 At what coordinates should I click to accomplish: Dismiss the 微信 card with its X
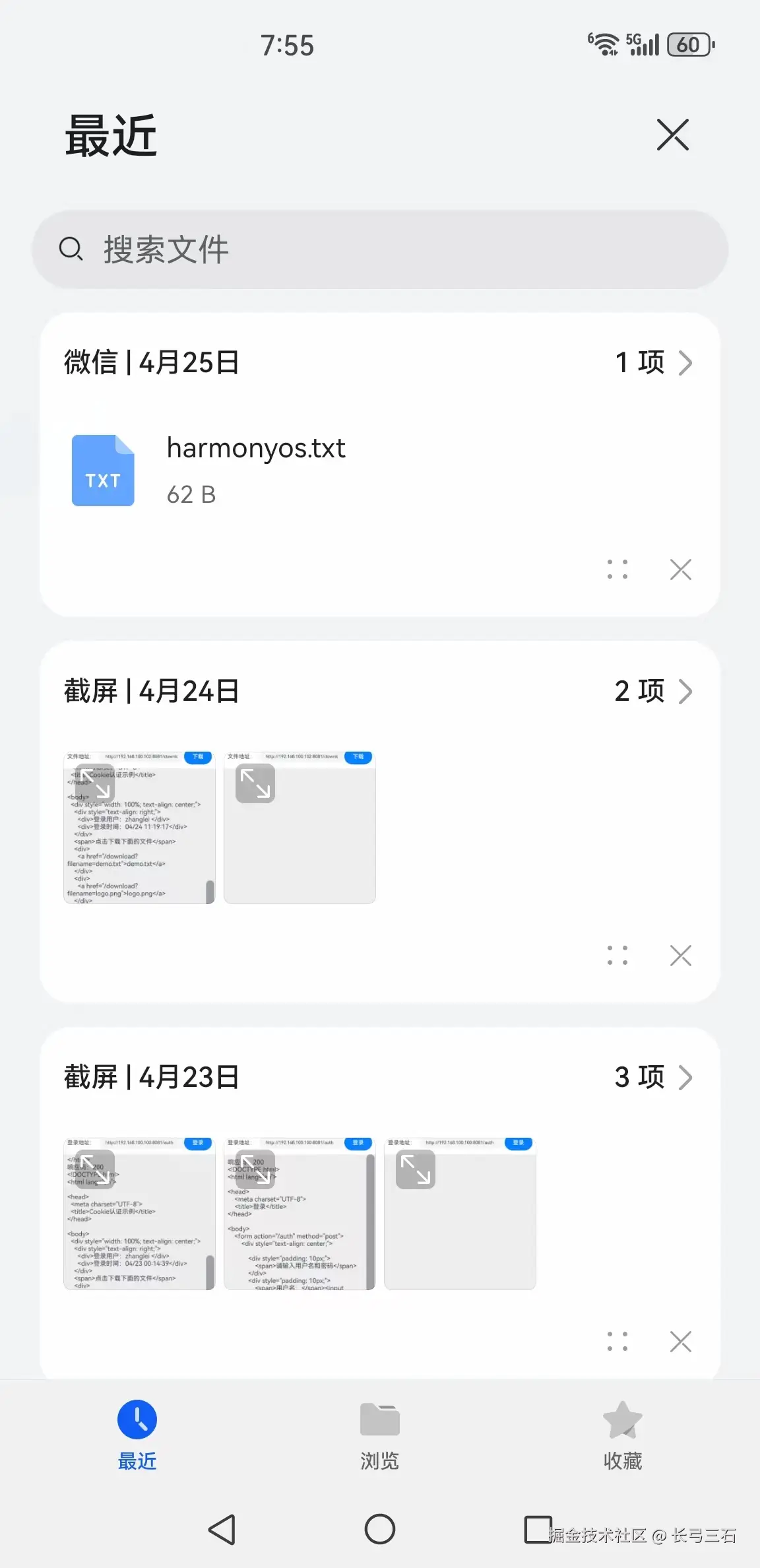680,570
